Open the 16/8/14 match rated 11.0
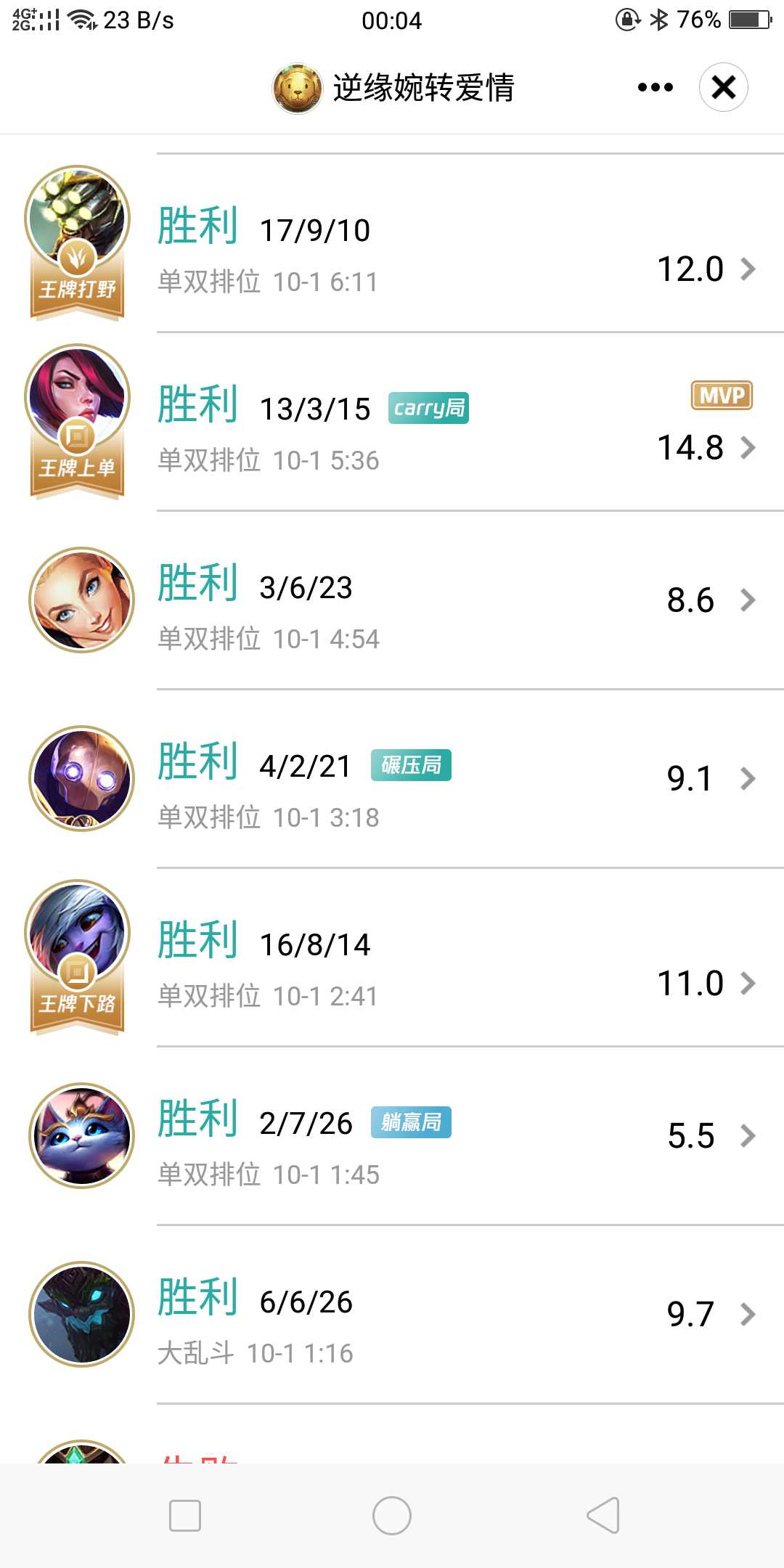Image resolution: width=784 pixels, height=1568 pixels. point(392,957)
